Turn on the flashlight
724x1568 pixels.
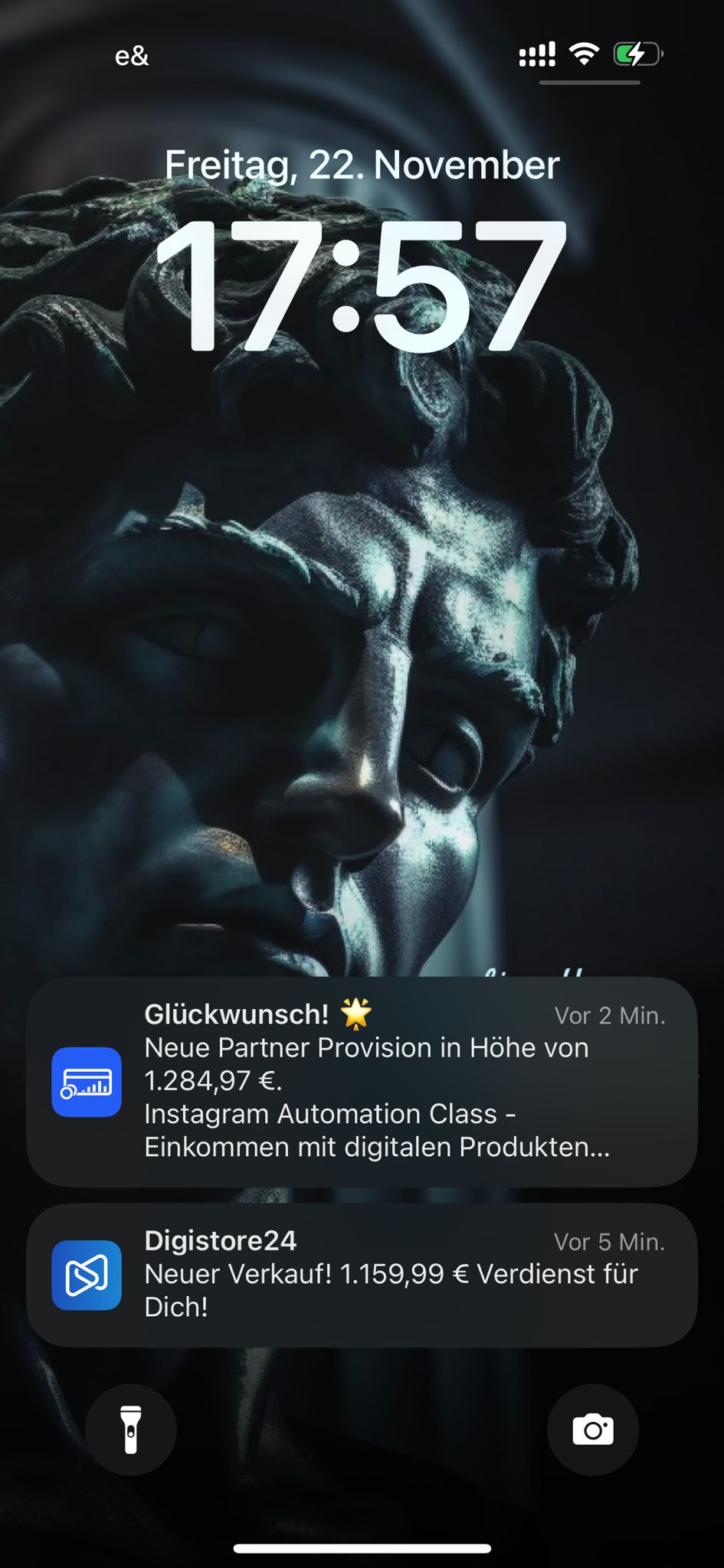click(131, 1429)
